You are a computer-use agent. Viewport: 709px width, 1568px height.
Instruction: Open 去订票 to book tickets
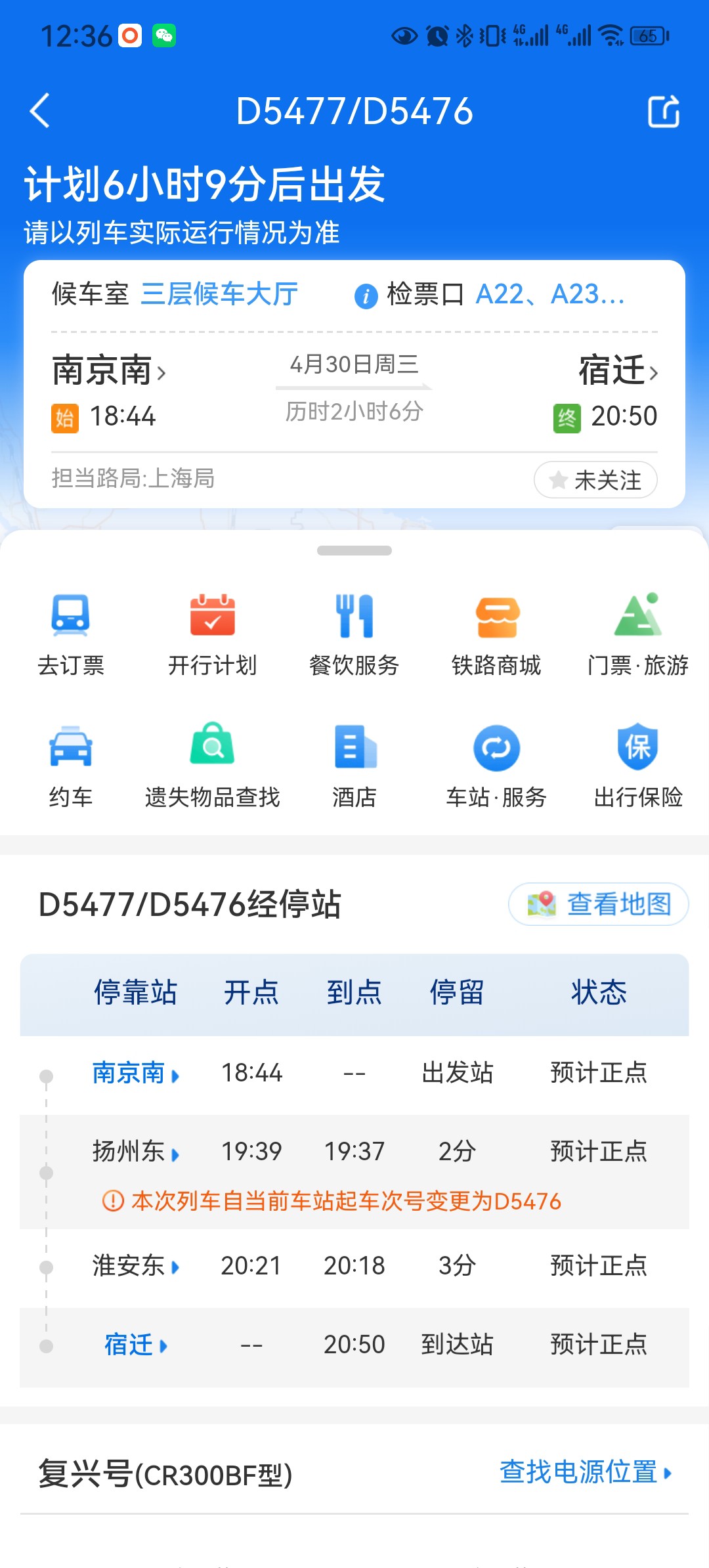tap(71, 634)
